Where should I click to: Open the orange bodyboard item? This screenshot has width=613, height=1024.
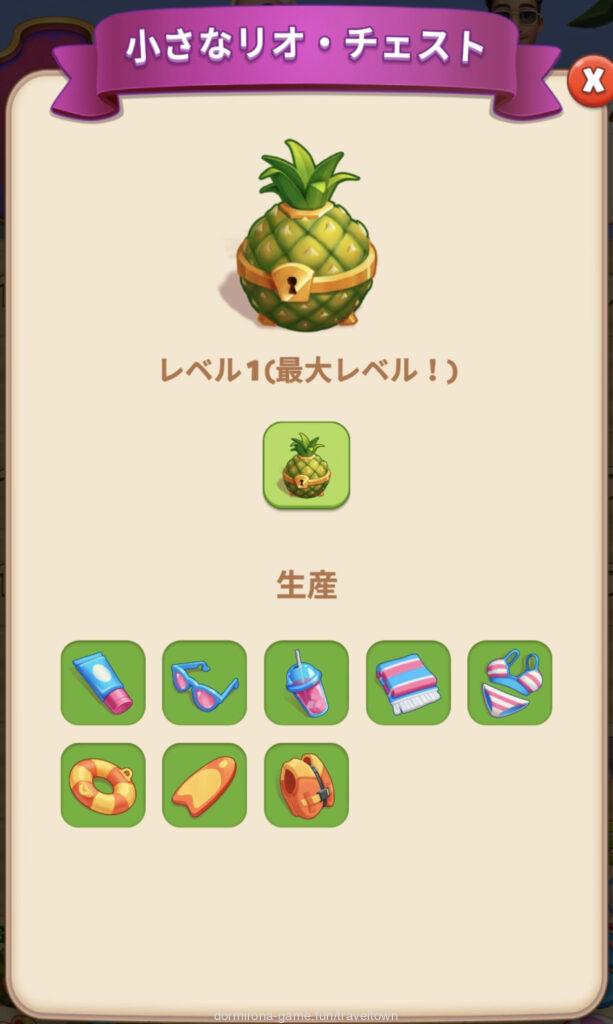(x=204, y=785)
